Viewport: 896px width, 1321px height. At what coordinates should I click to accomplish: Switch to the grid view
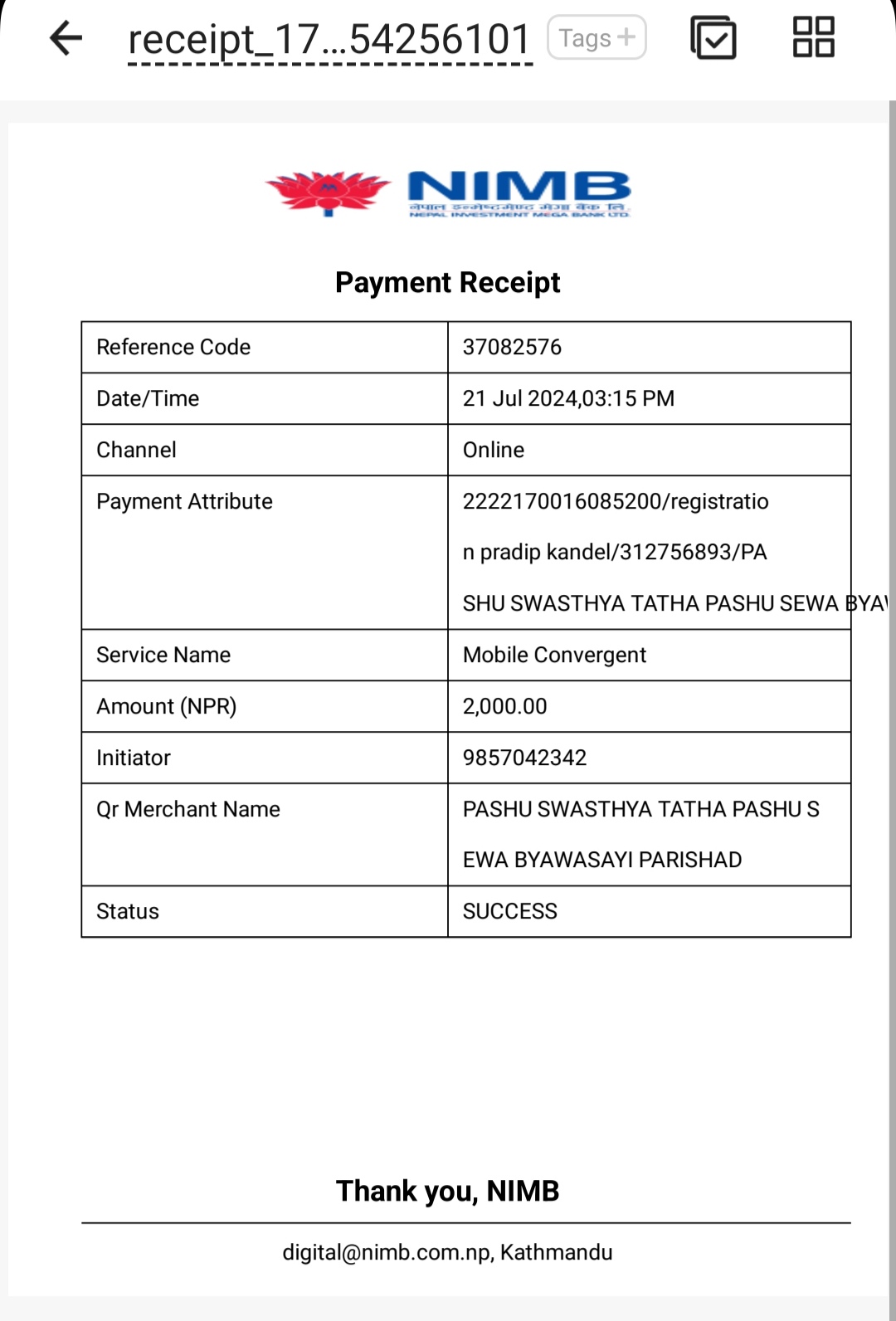coord(813,37)
